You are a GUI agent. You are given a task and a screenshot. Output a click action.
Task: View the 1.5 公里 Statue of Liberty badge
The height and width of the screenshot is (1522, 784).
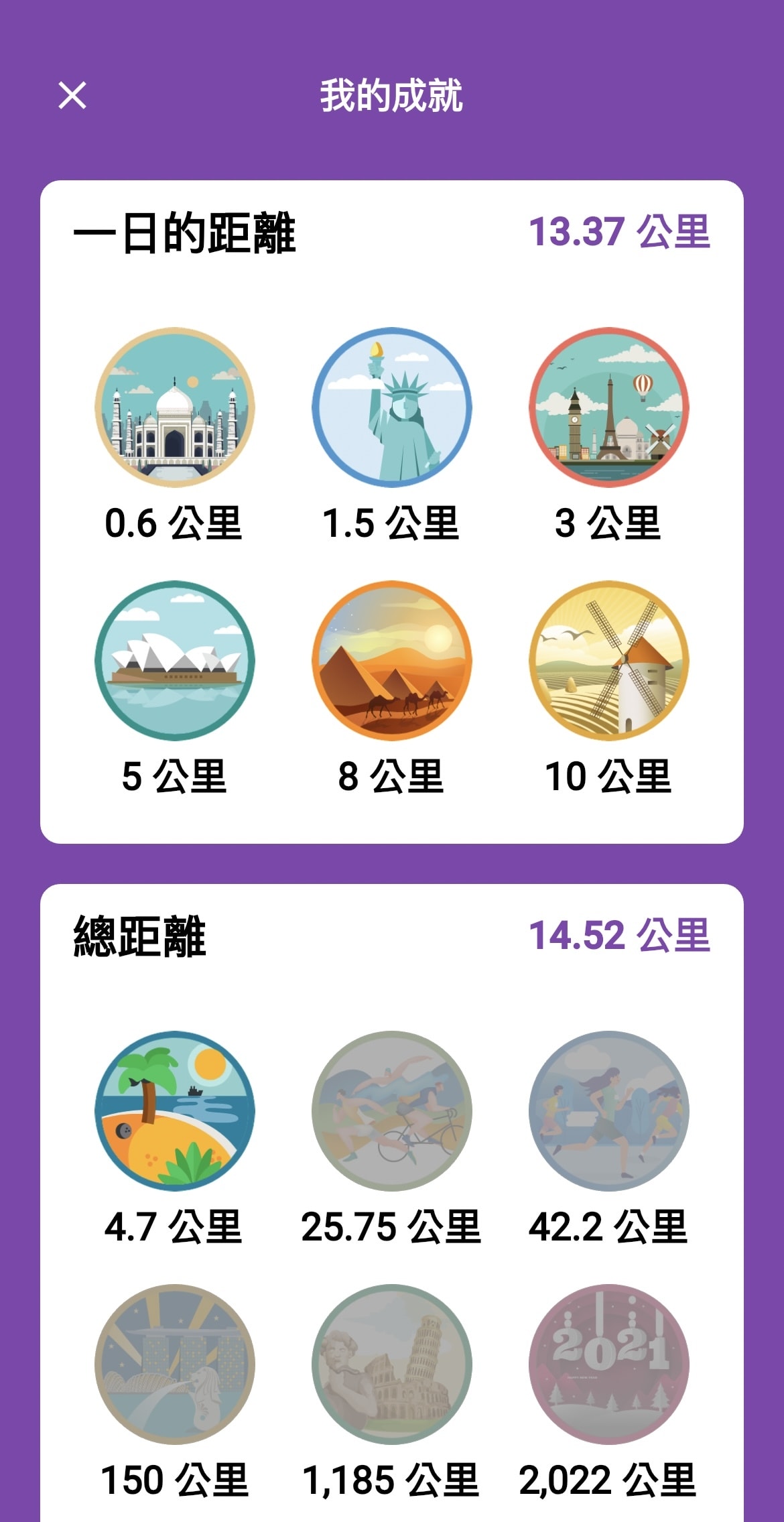coord(392,407)
